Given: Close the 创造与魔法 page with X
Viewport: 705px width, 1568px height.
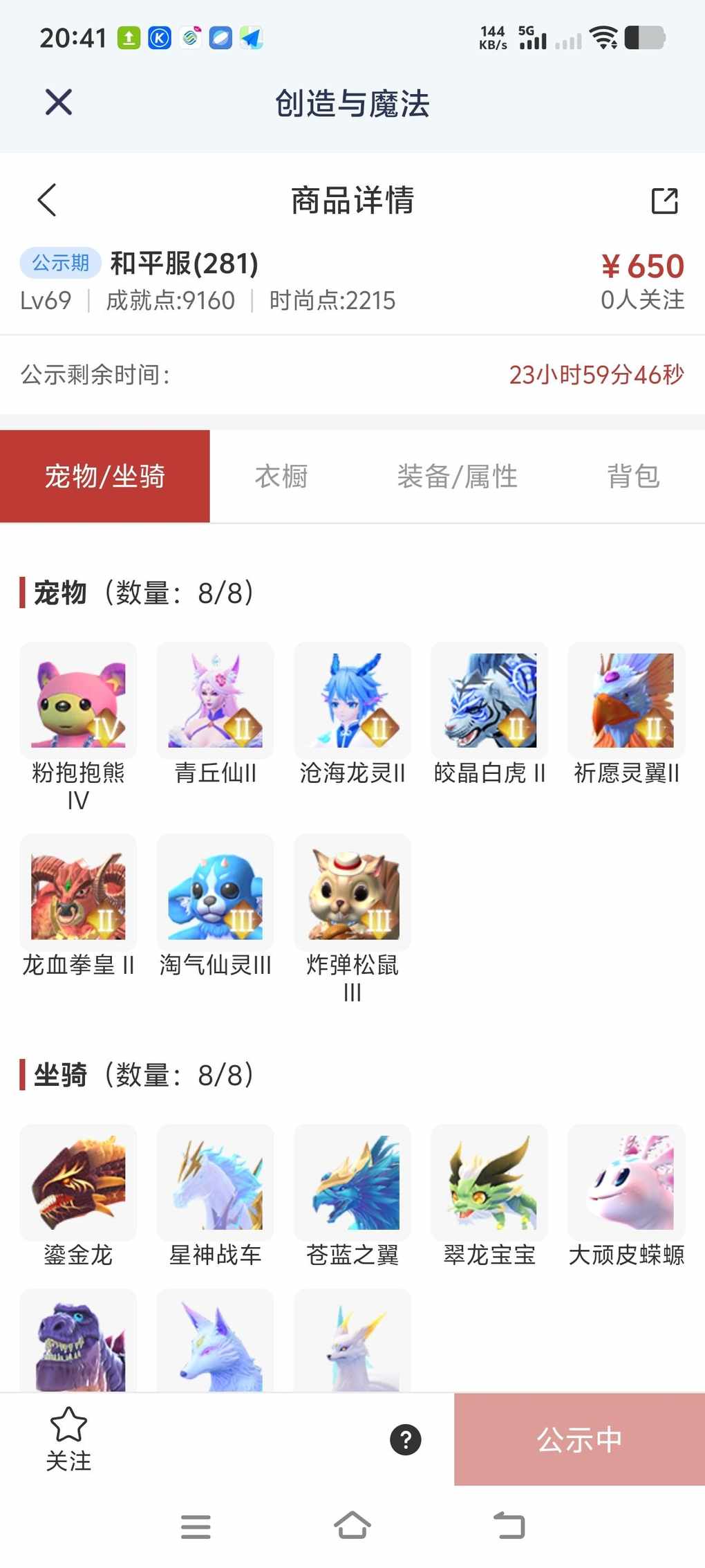Looking at the screenshot, I should coord(59,102).
